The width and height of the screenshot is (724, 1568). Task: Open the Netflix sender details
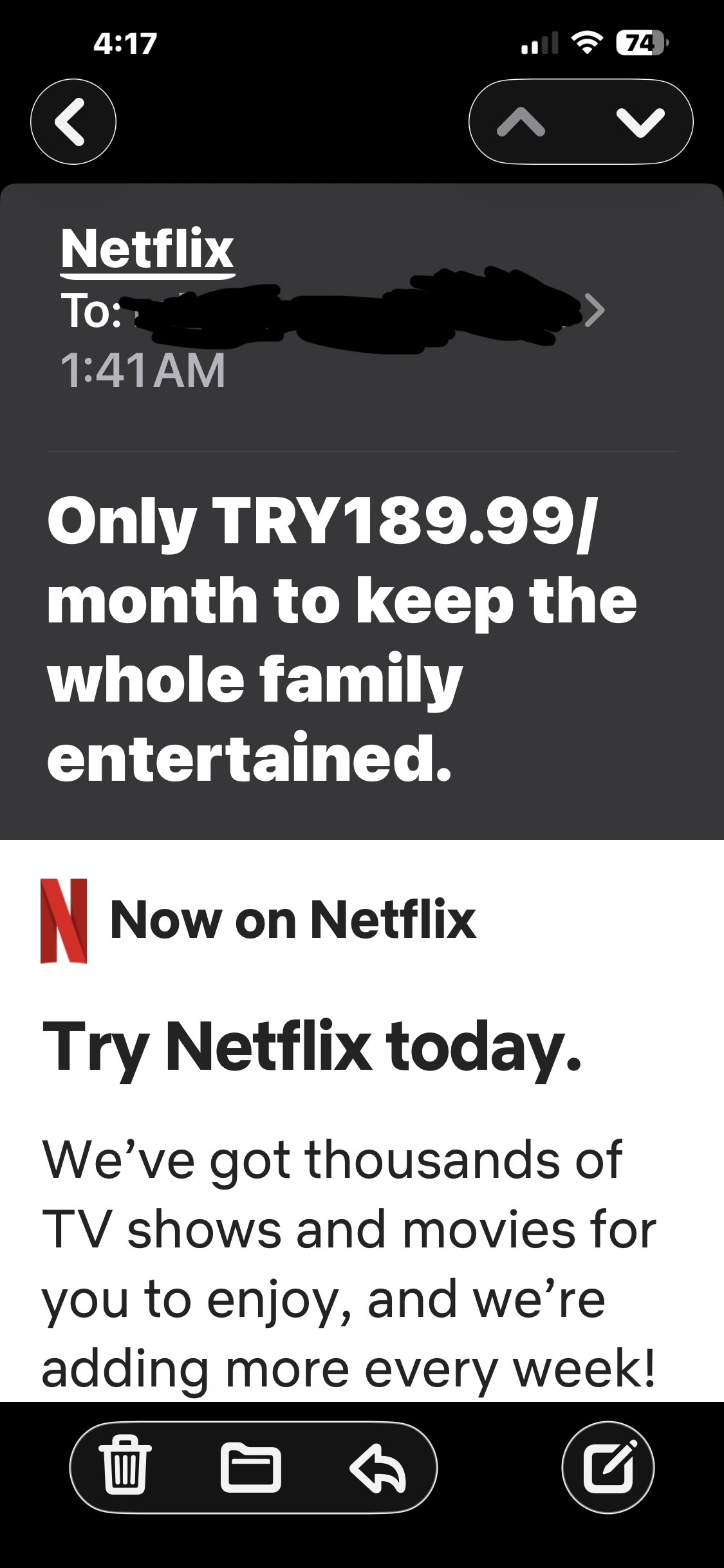pyautogui.click(x=147, y=249)
